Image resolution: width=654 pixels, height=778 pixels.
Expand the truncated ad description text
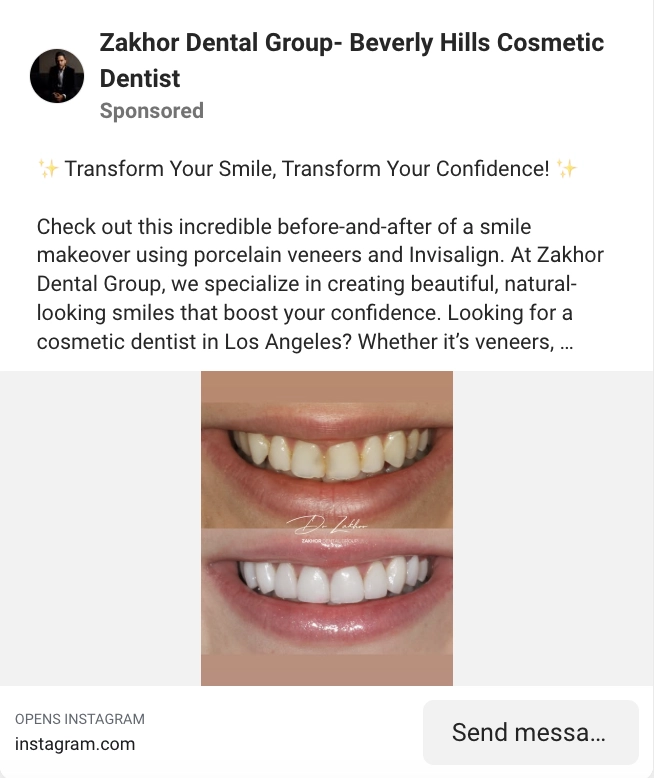pos(567,341)
